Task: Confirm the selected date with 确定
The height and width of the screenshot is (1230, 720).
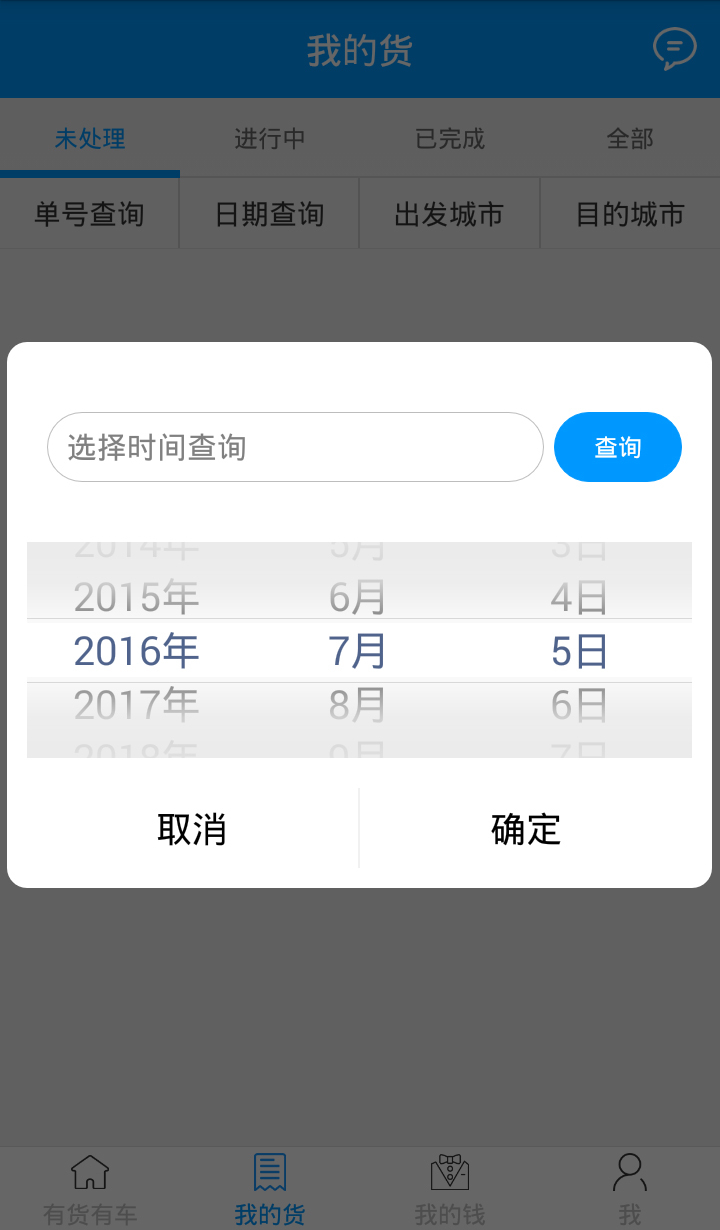Action: 526,829
